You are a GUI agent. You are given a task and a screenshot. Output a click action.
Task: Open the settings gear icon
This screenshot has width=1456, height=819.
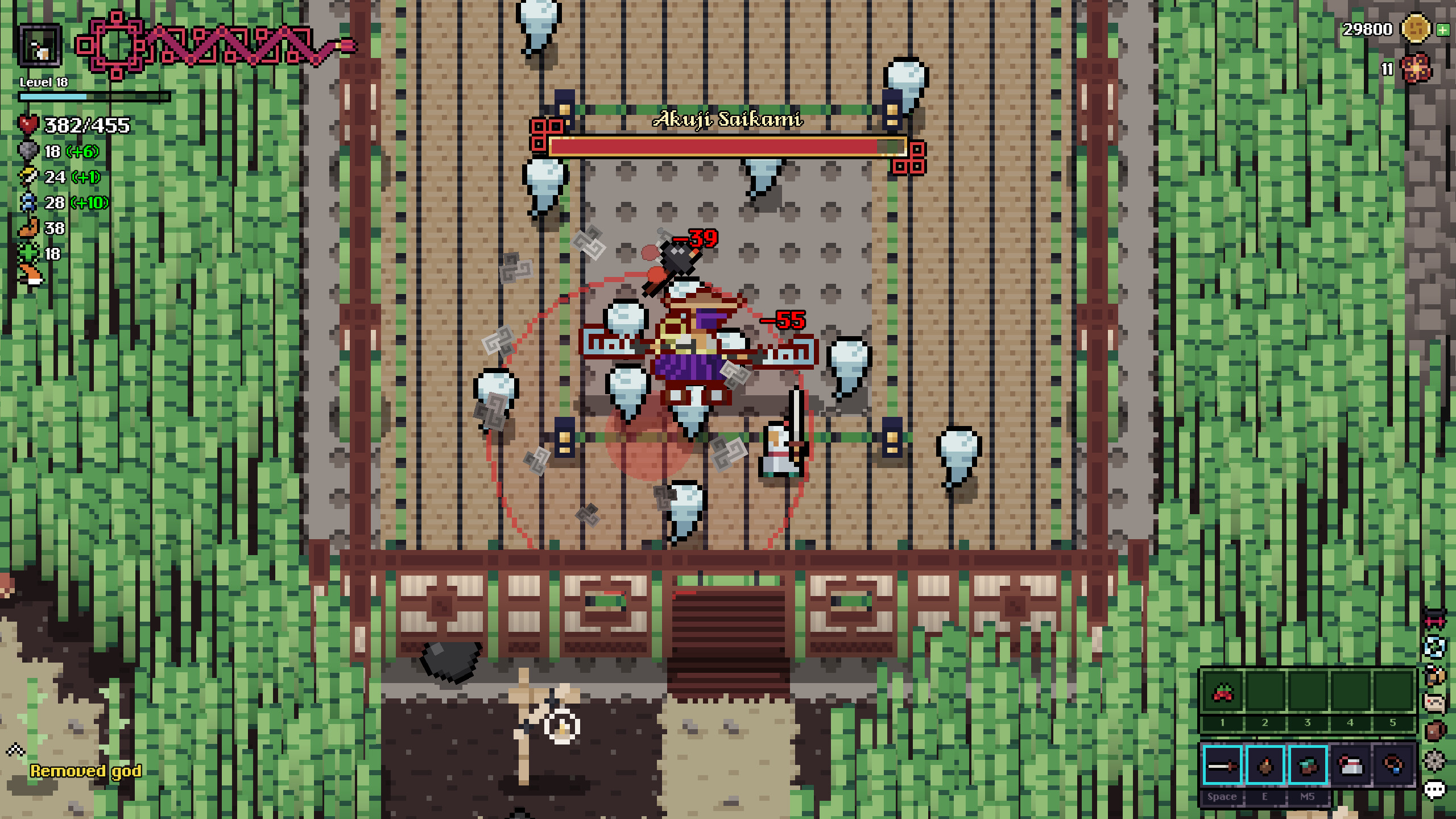[1434, 760]
